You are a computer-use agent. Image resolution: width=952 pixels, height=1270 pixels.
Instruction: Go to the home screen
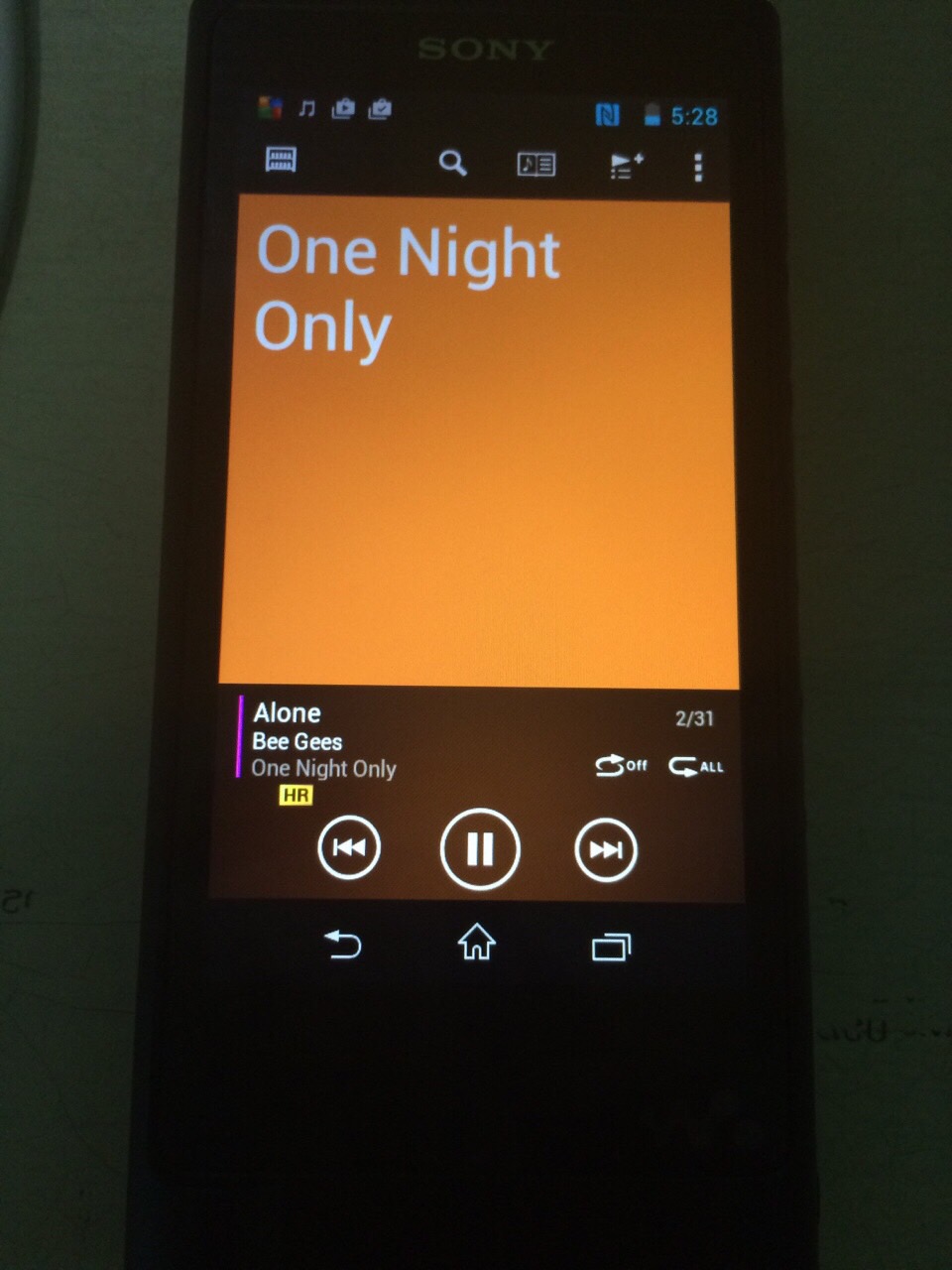tap(477, 943)
